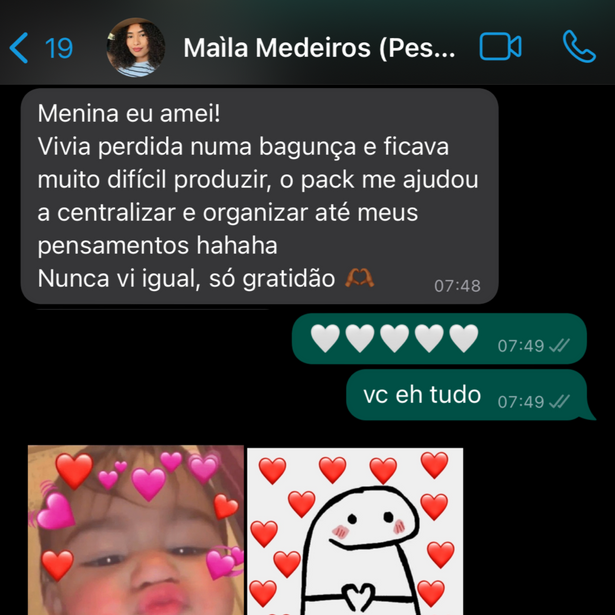Go back to the chat list
Image resolution: width=615 pixels, height=615 pixels.
pyautogui.click(x=40, y=47)
